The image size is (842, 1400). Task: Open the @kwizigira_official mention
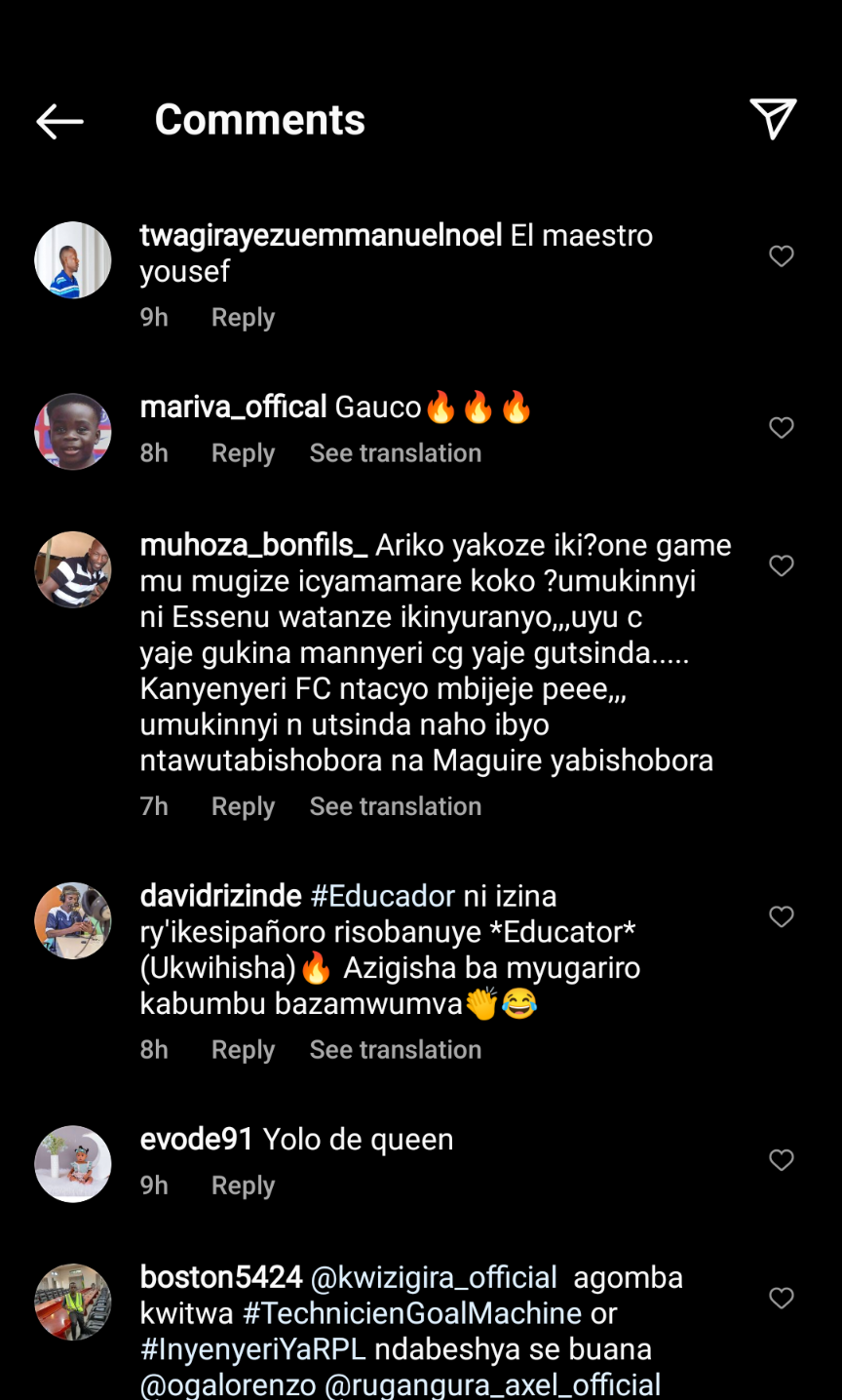pos(434,1277)
